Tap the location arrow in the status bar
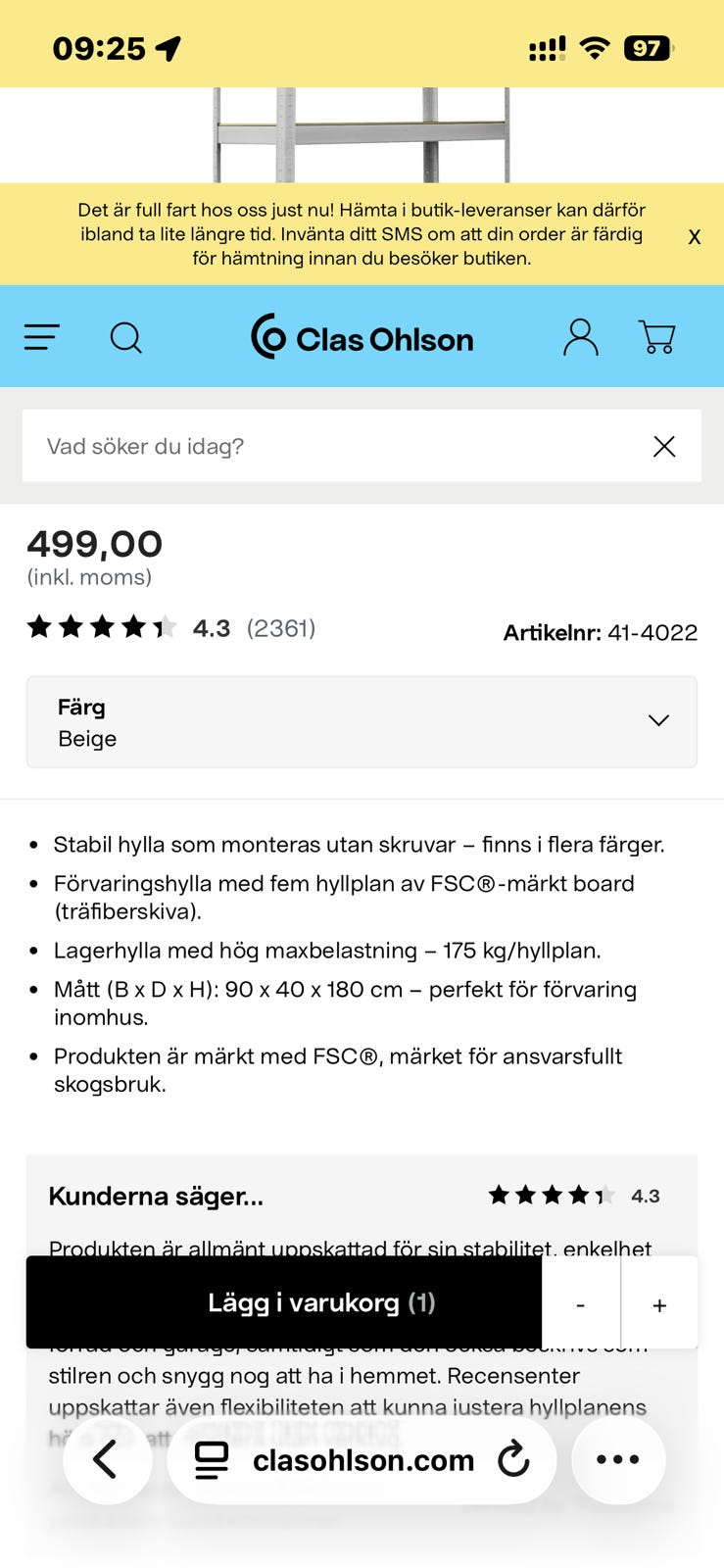 (169, 44)
